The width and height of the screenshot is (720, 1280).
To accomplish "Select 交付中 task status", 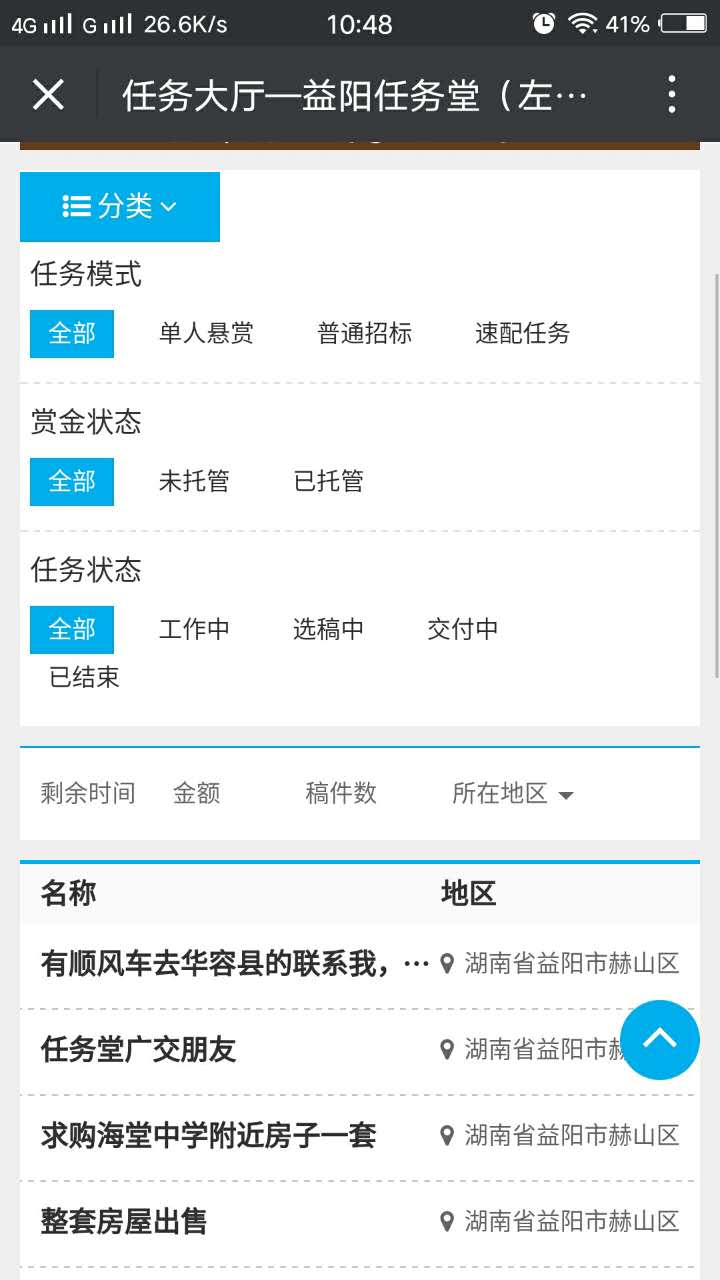I will [x=462, y=629].
